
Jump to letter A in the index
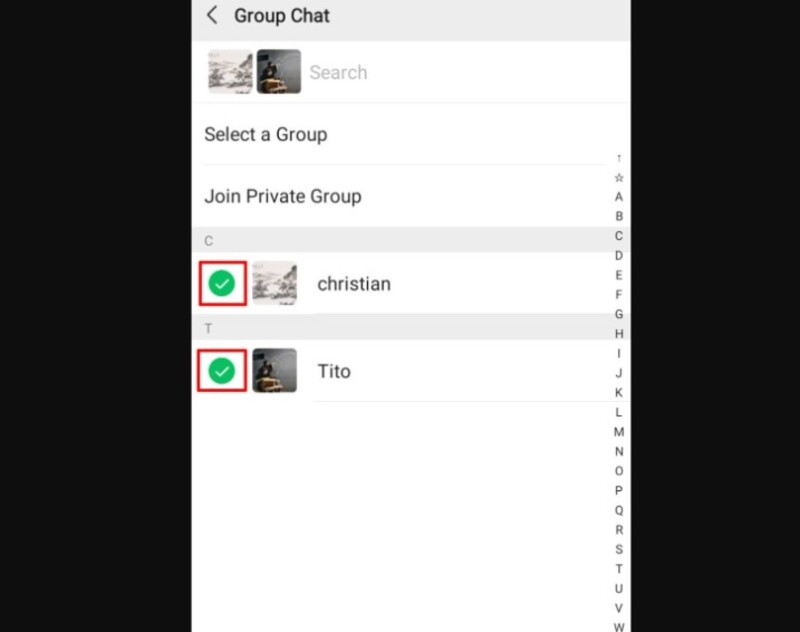tap(619, 197)
